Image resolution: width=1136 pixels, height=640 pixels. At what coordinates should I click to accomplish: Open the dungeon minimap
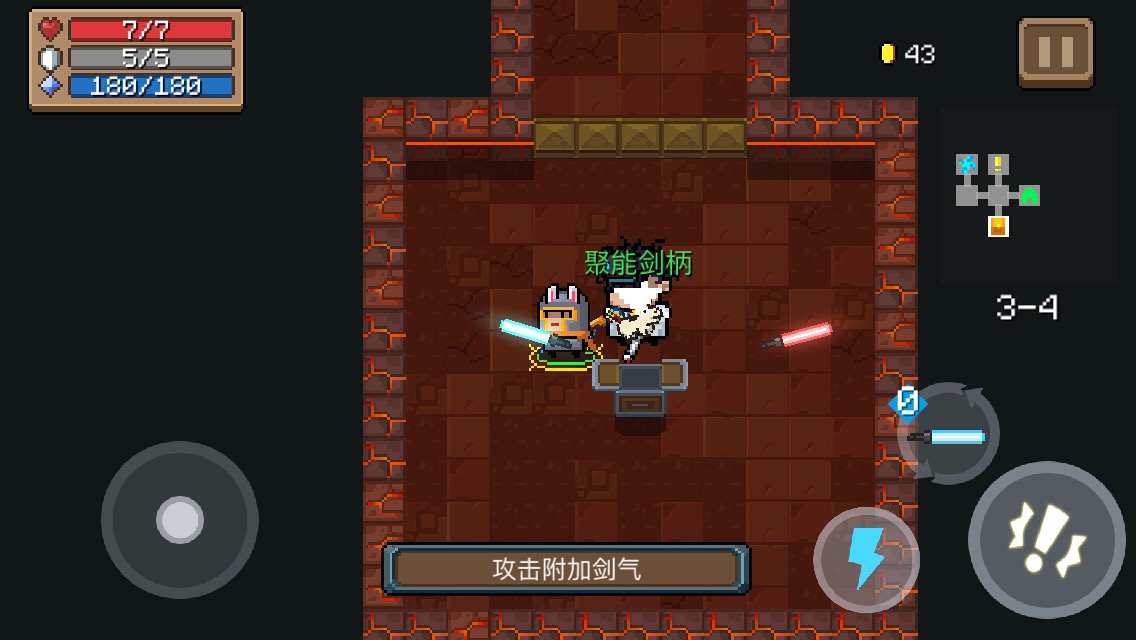tap(1000, 195)
